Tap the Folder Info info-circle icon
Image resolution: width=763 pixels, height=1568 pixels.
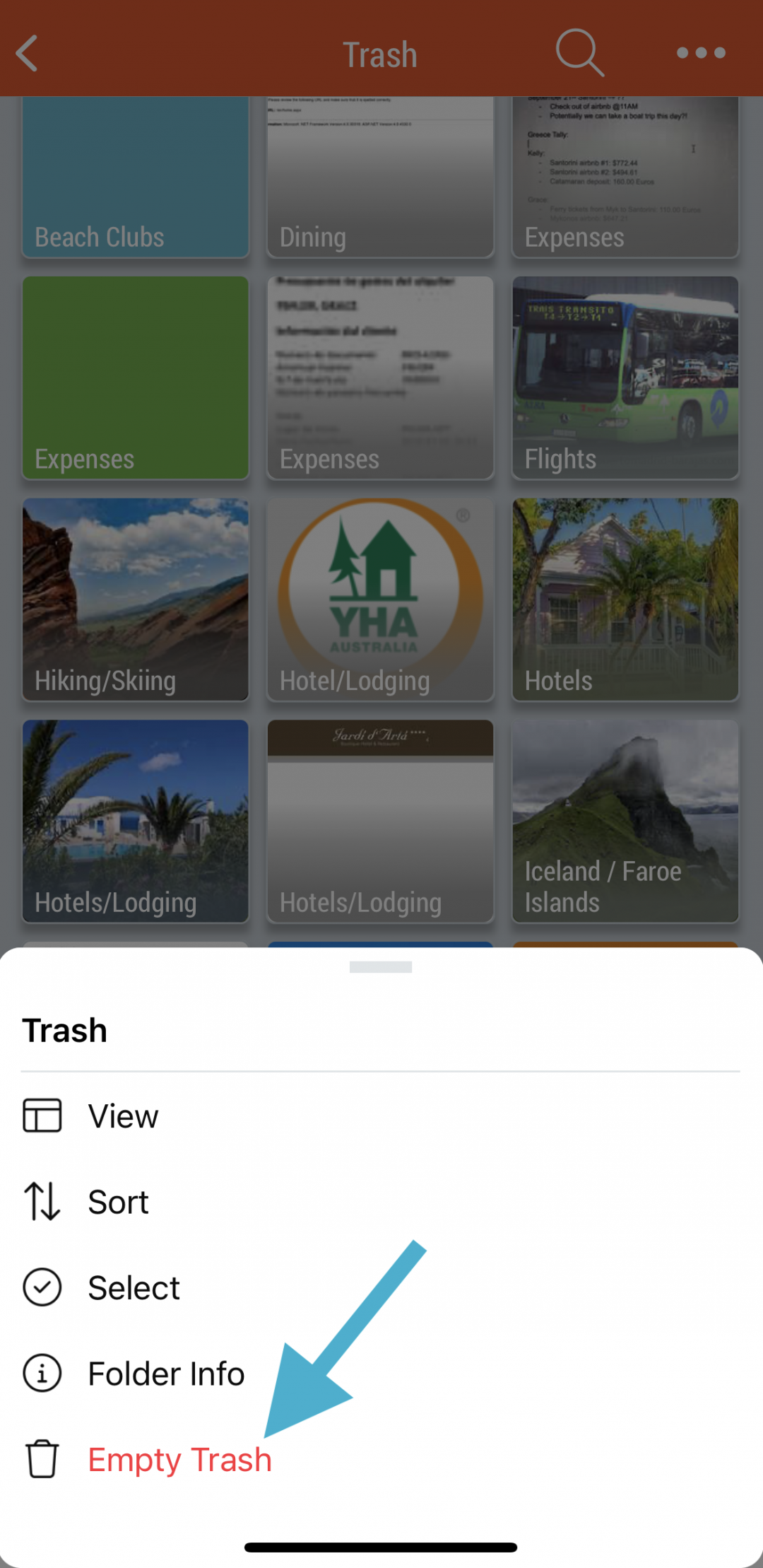tap(41, 1373)
